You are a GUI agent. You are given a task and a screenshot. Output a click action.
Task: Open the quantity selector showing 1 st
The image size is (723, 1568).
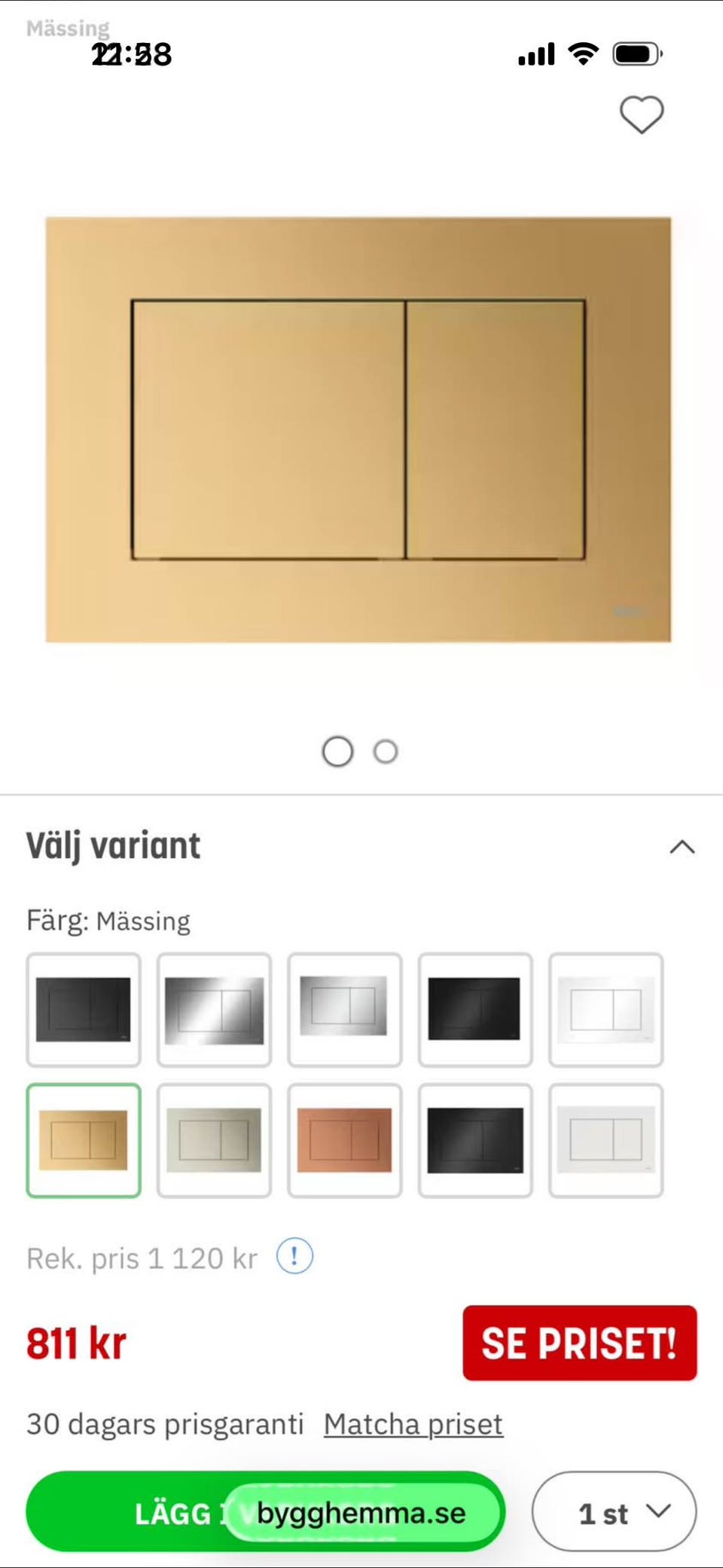pos(614,1512)
